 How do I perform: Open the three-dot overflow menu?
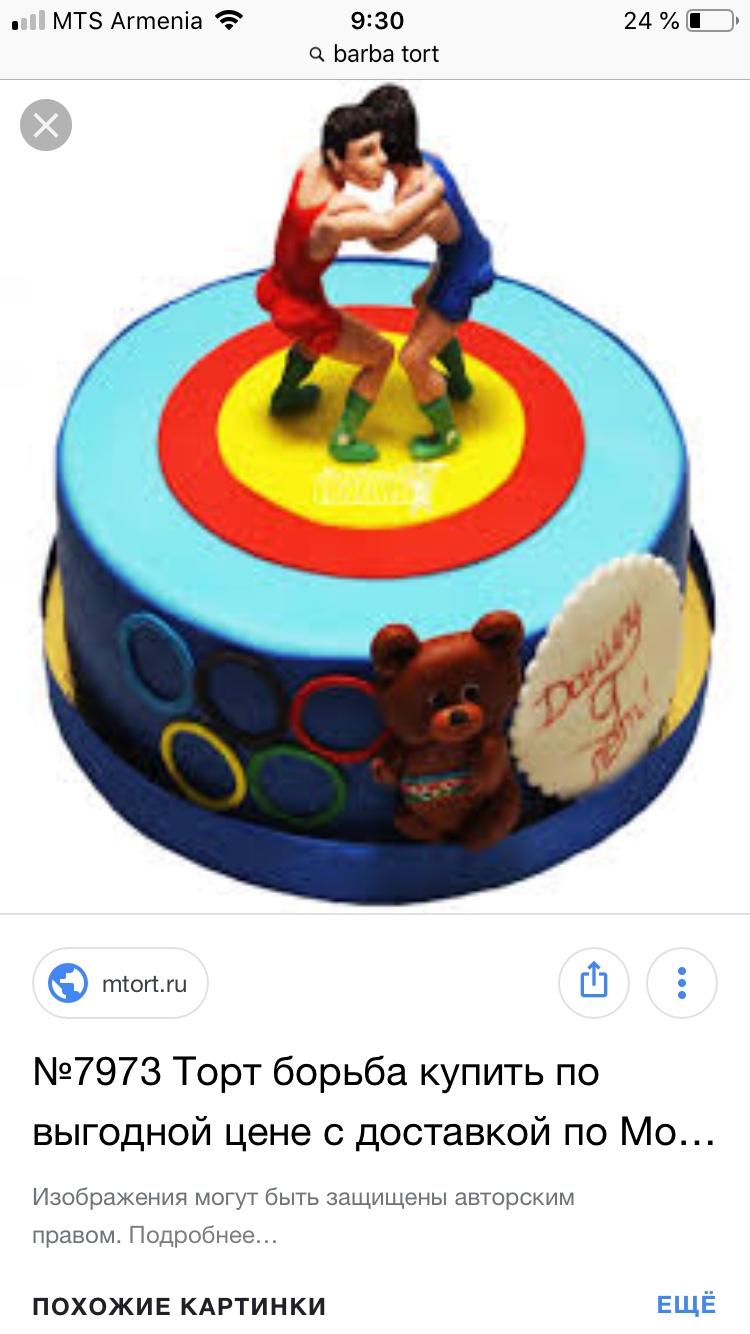pyautogui.click(x=681, y=982)
